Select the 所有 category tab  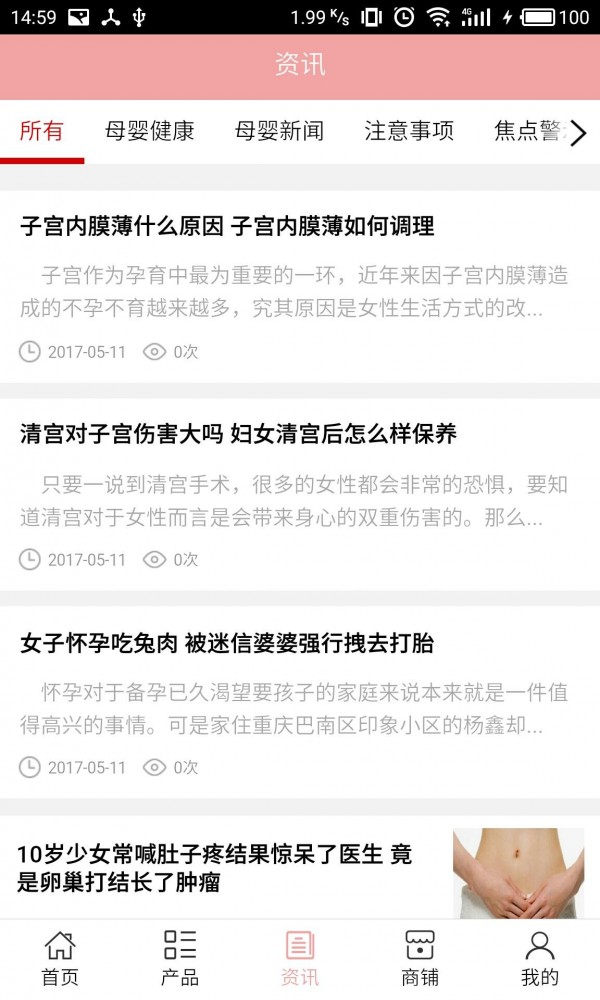pyautogui.click(x=42, y=131)
